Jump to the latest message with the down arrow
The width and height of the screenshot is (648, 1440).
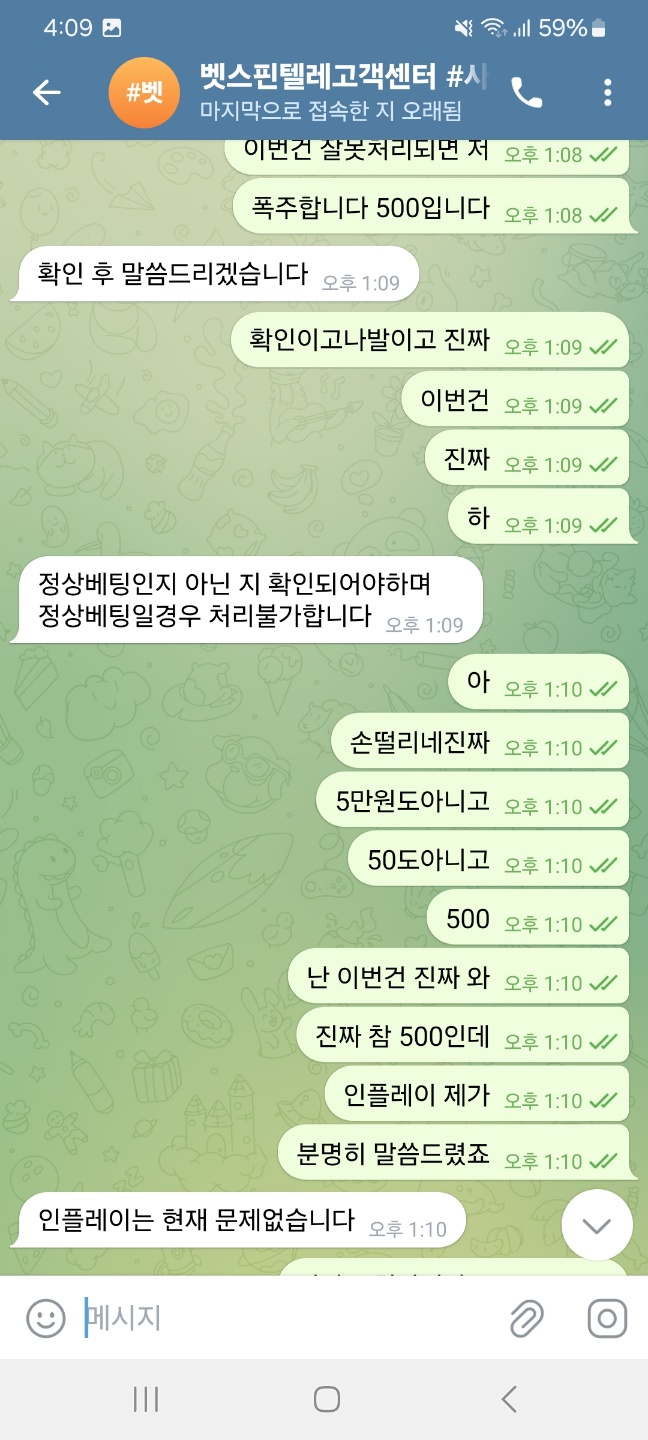pyautogui.click(x=597, y=1225)
